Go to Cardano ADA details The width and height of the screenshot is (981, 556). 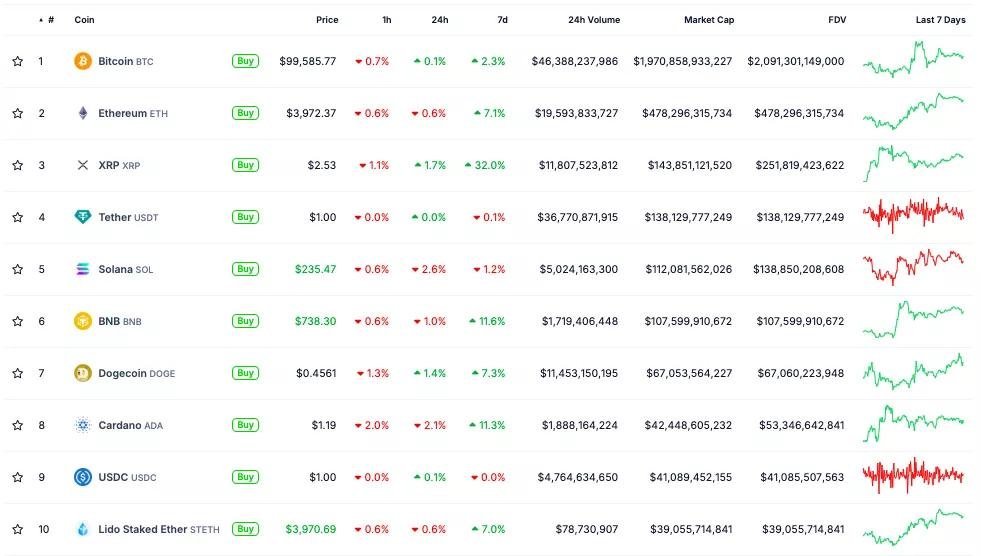[120, 425]
